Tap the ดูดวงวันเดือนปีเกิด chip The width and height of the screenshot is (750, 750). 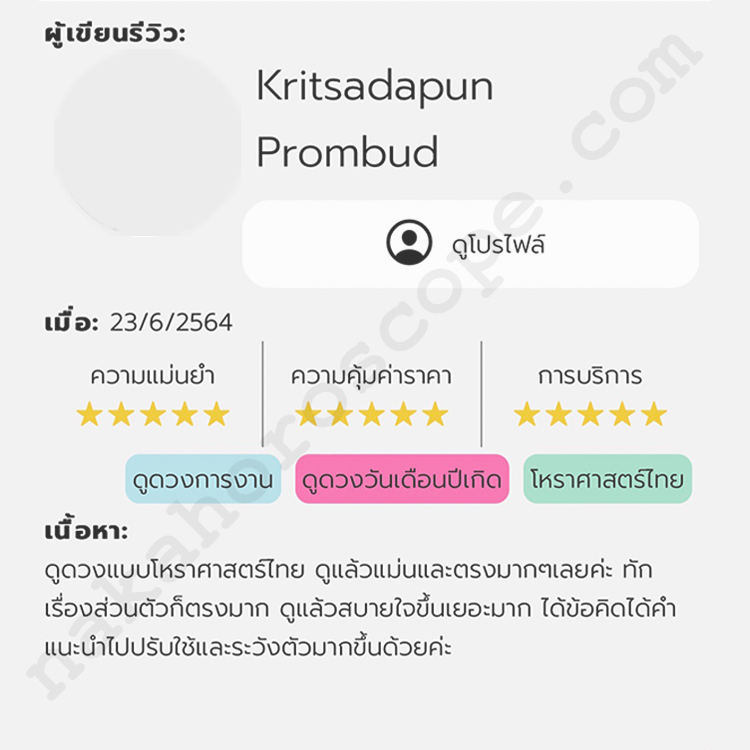coord(402,479)
